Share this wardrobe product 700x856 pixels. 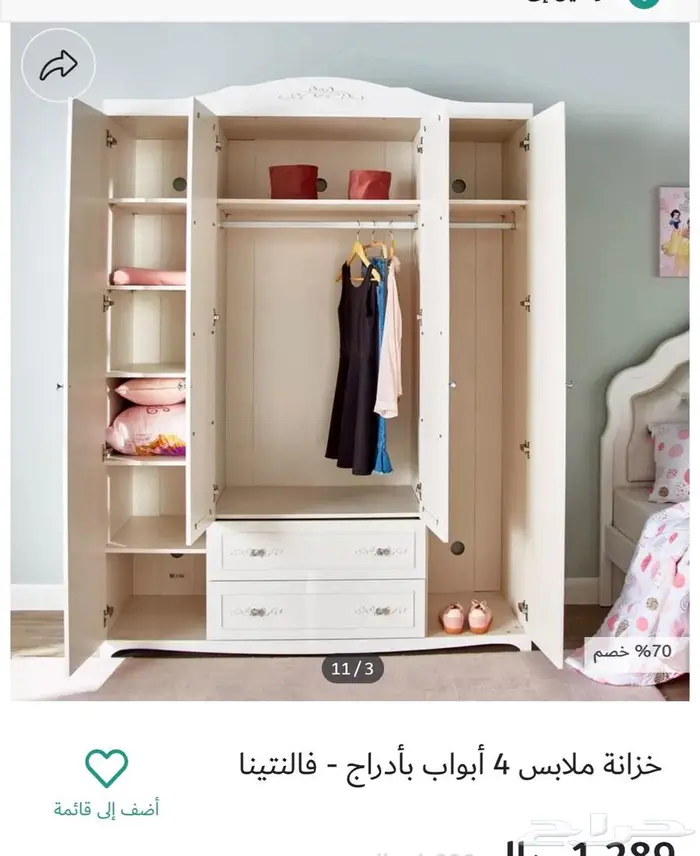click(58, 66)
